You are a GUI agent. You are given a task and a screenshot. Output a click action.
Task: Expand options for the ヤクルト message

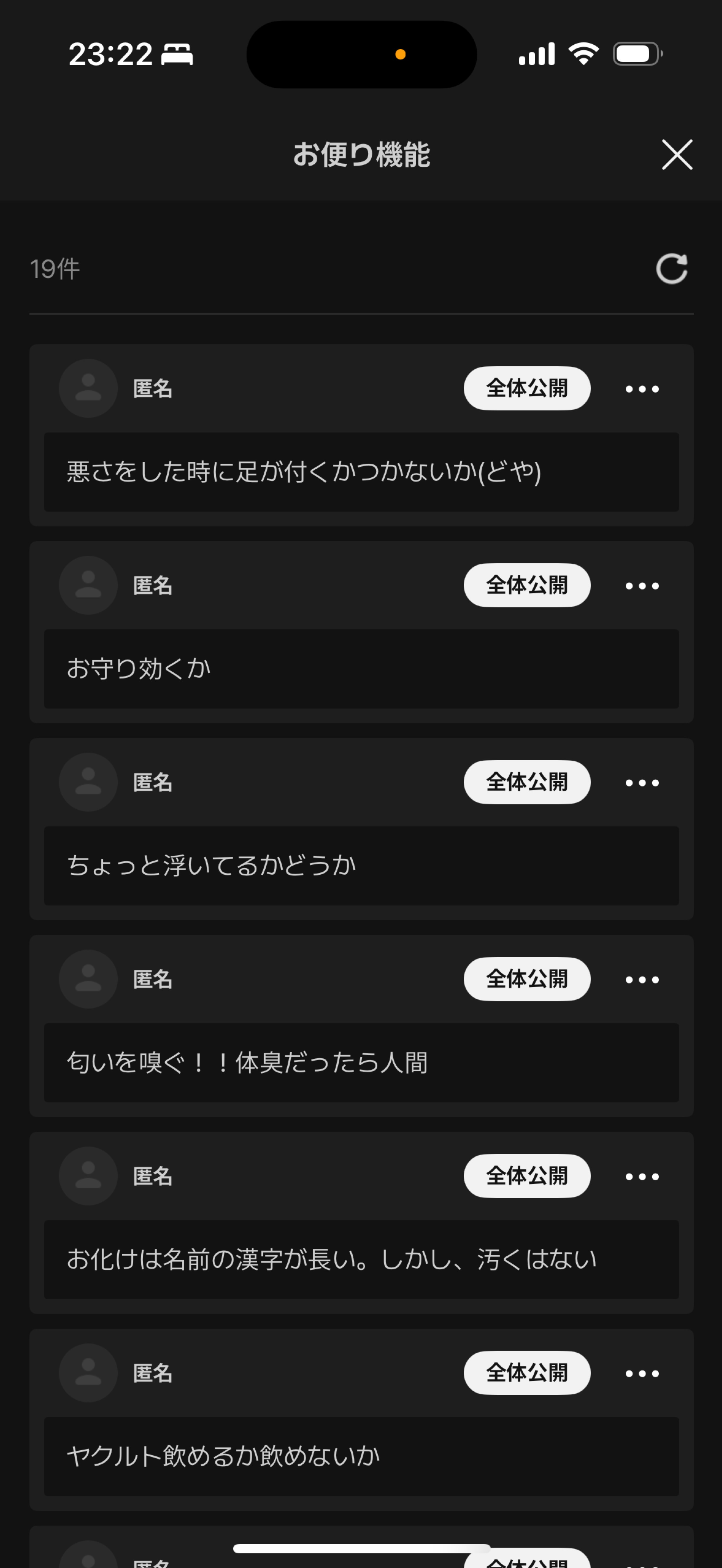pos(642,1373)
